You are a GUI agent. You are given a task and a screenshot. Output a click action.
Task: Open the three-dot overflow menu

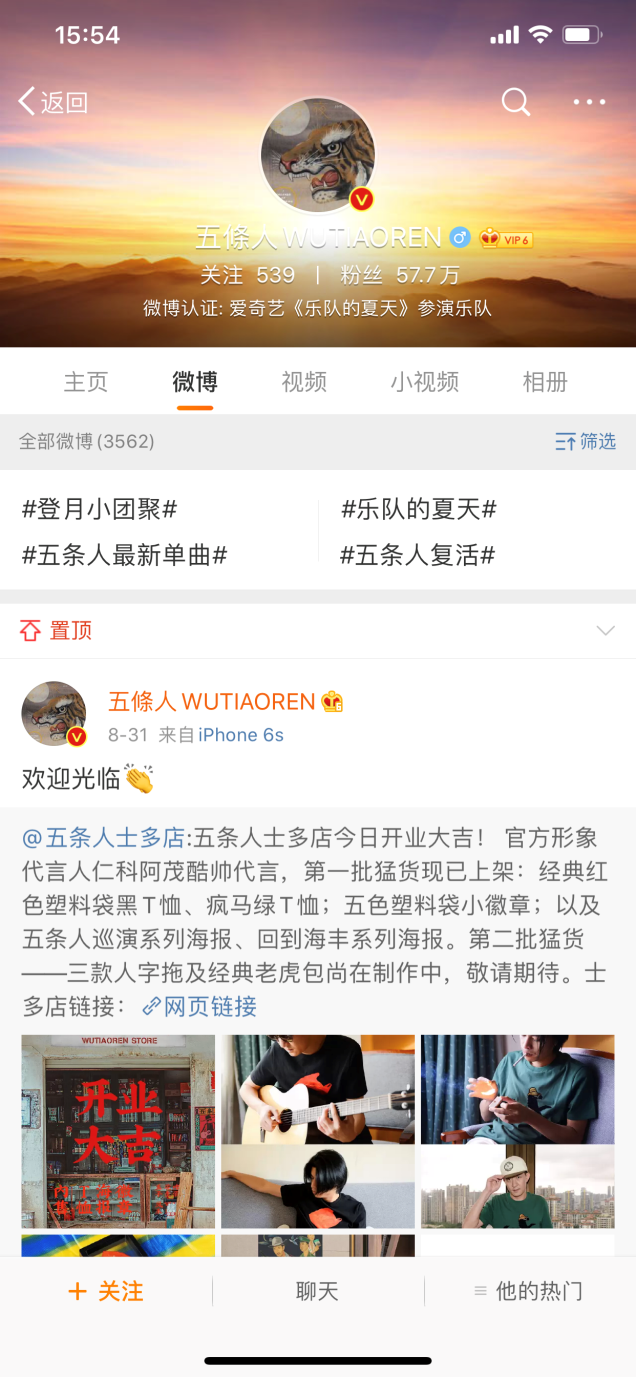tap(589, 102)
